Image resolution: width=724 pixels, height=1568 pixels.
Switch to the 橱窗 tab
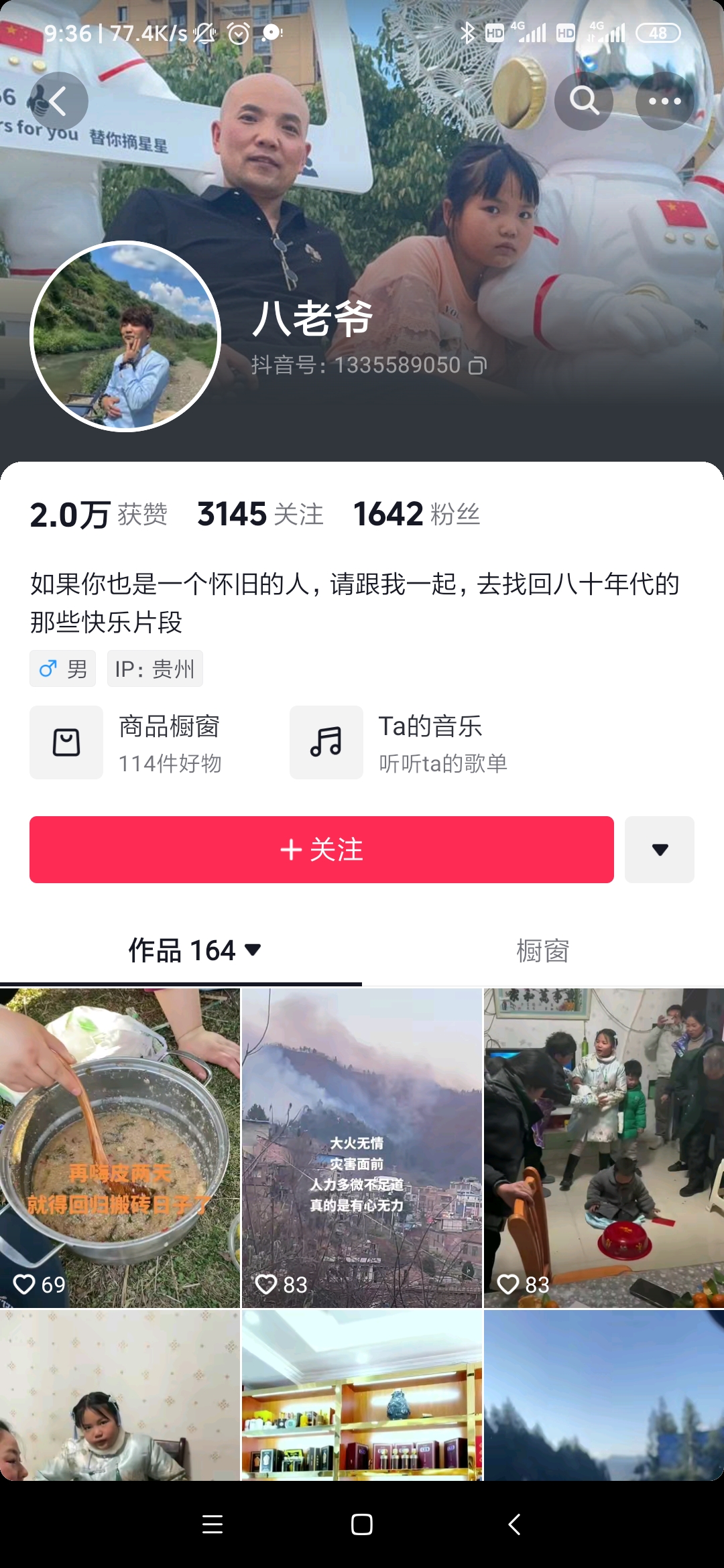[x=542, y=950]
